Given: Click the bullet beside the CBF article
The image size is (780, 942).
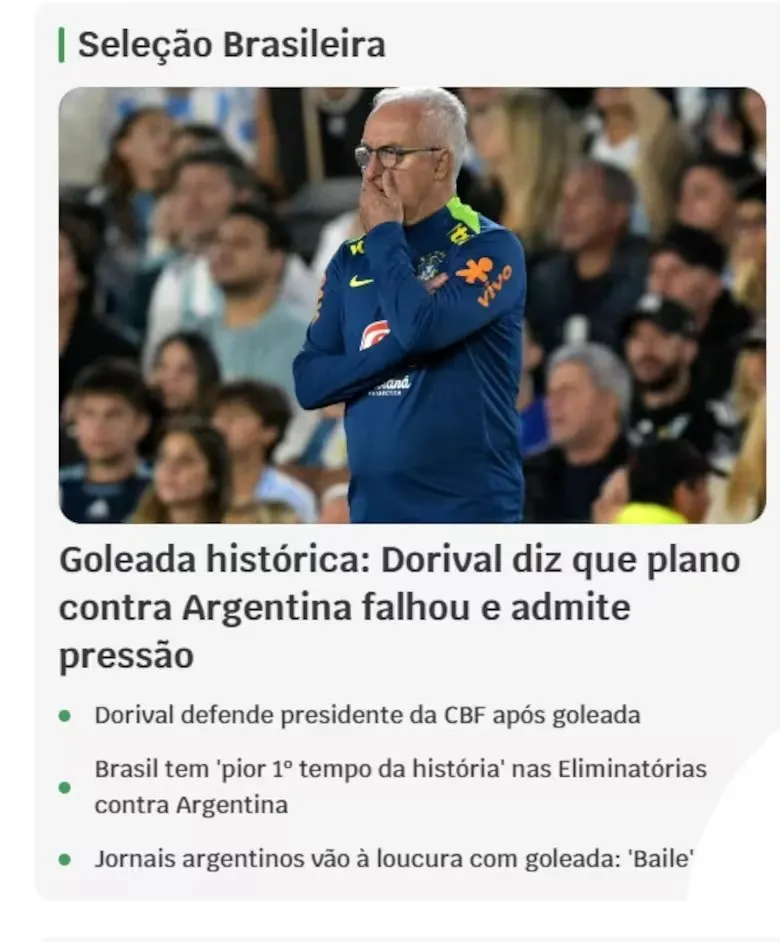Looking at the screenshot, I should (66, 715).
